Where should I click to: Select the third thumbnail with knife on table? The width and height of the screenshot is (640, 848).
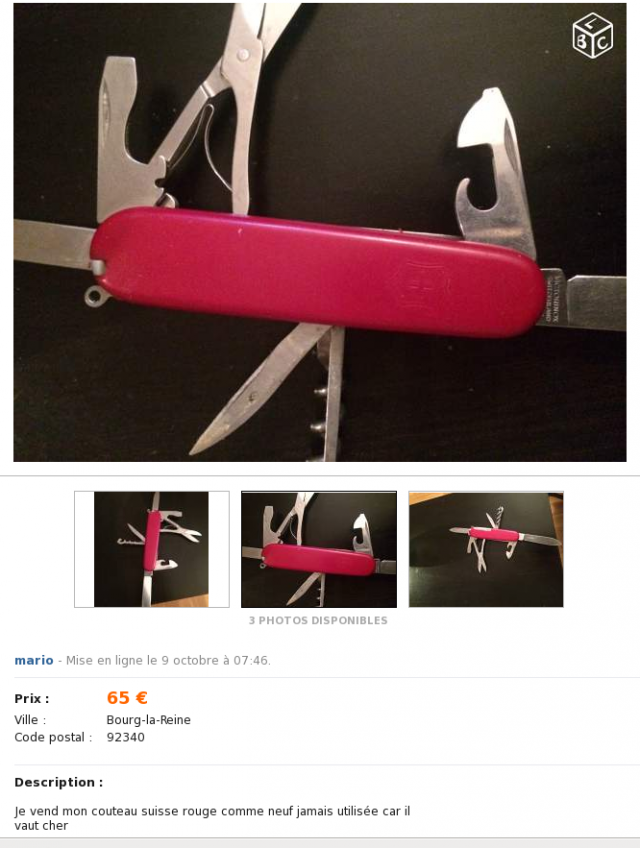pos(486,549)
